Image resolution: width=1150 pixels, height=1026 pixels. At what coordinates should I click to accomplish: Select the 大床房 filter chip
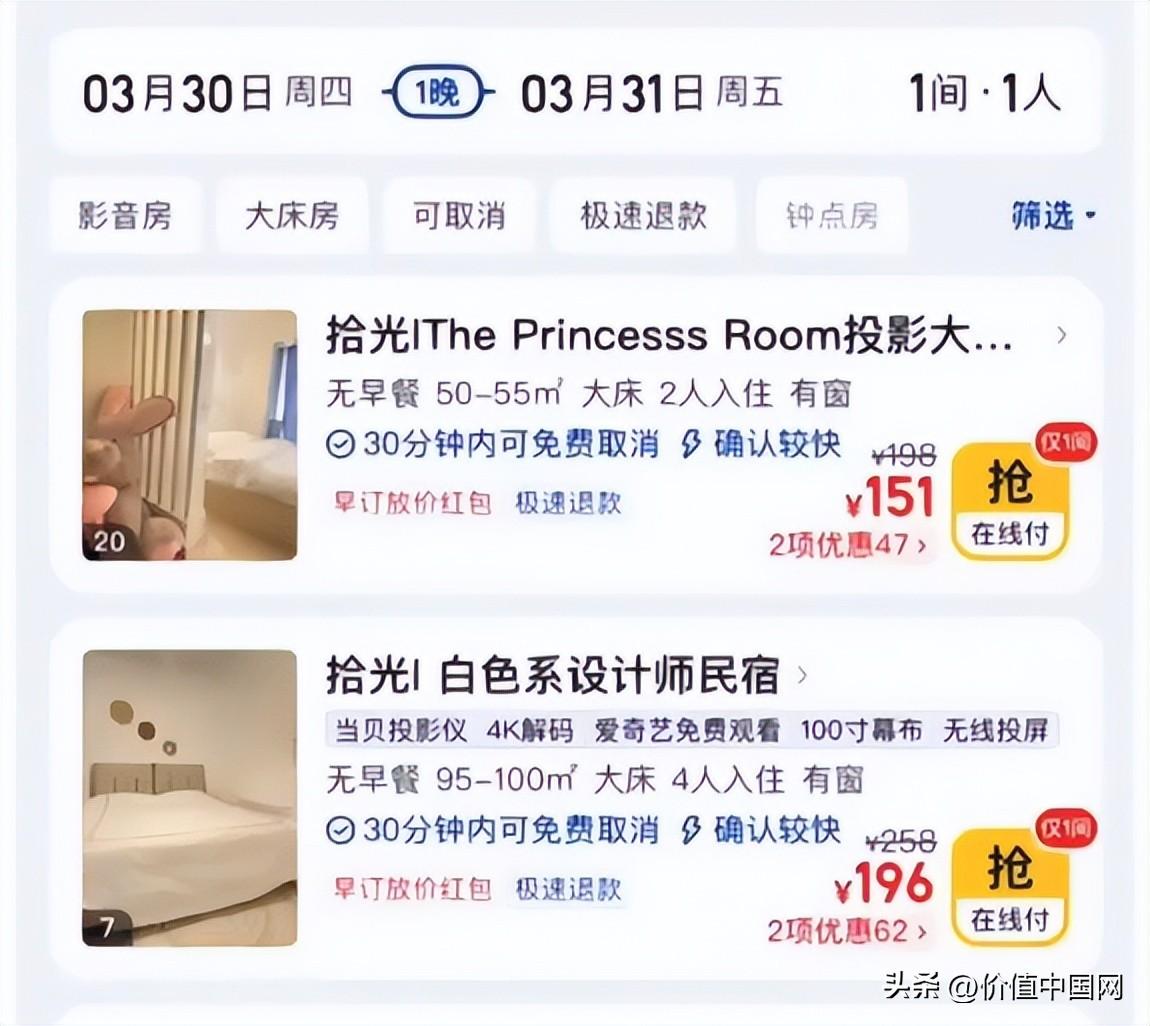tap(292, 215)
